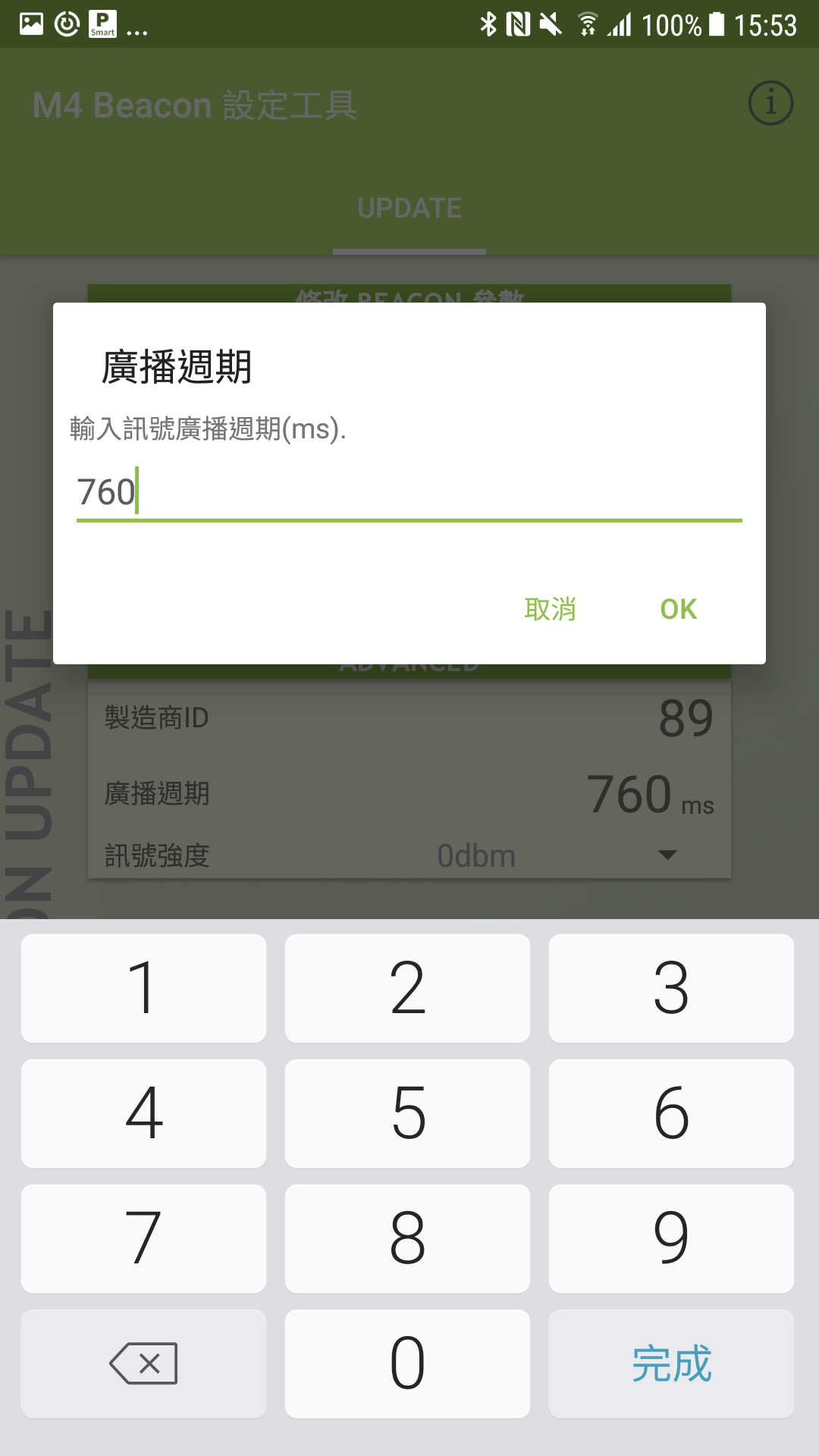
Task: Enter digit 0 on the keypad
Action: point(407,1363)
